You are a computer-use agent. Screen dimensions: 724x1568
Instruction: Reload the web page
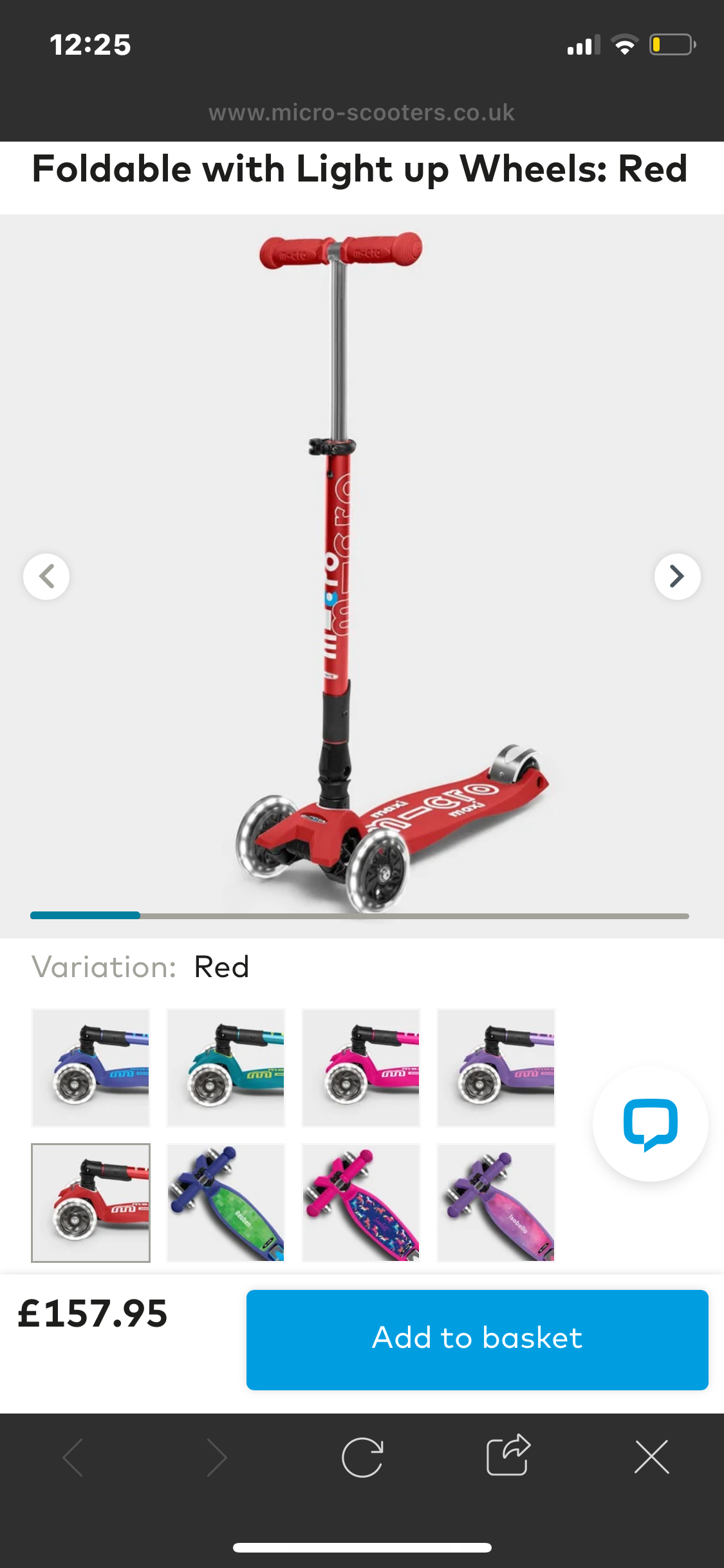(x=362, y=1457)
